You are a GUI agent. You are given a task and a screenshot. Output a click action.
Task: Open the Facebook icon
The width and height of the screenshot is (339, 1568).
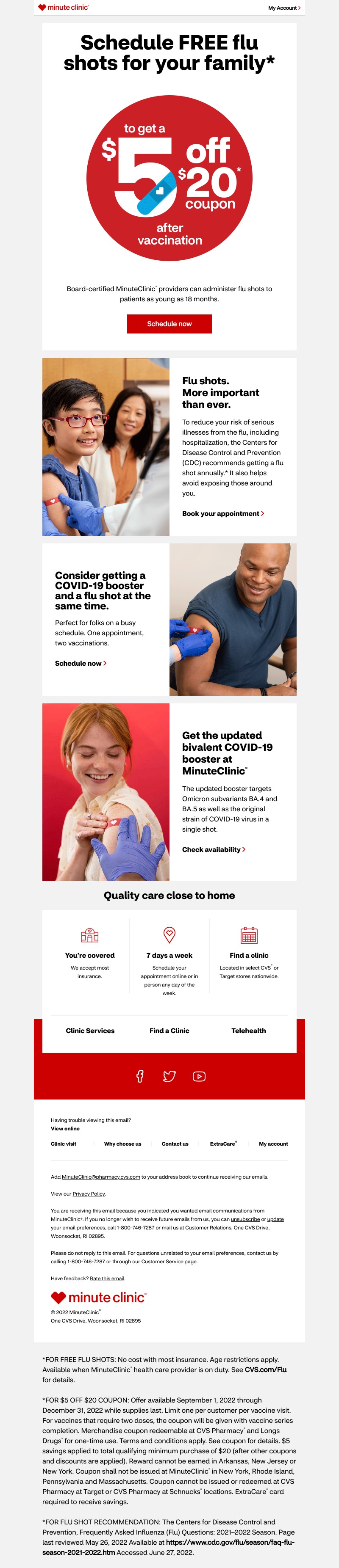139,1076
